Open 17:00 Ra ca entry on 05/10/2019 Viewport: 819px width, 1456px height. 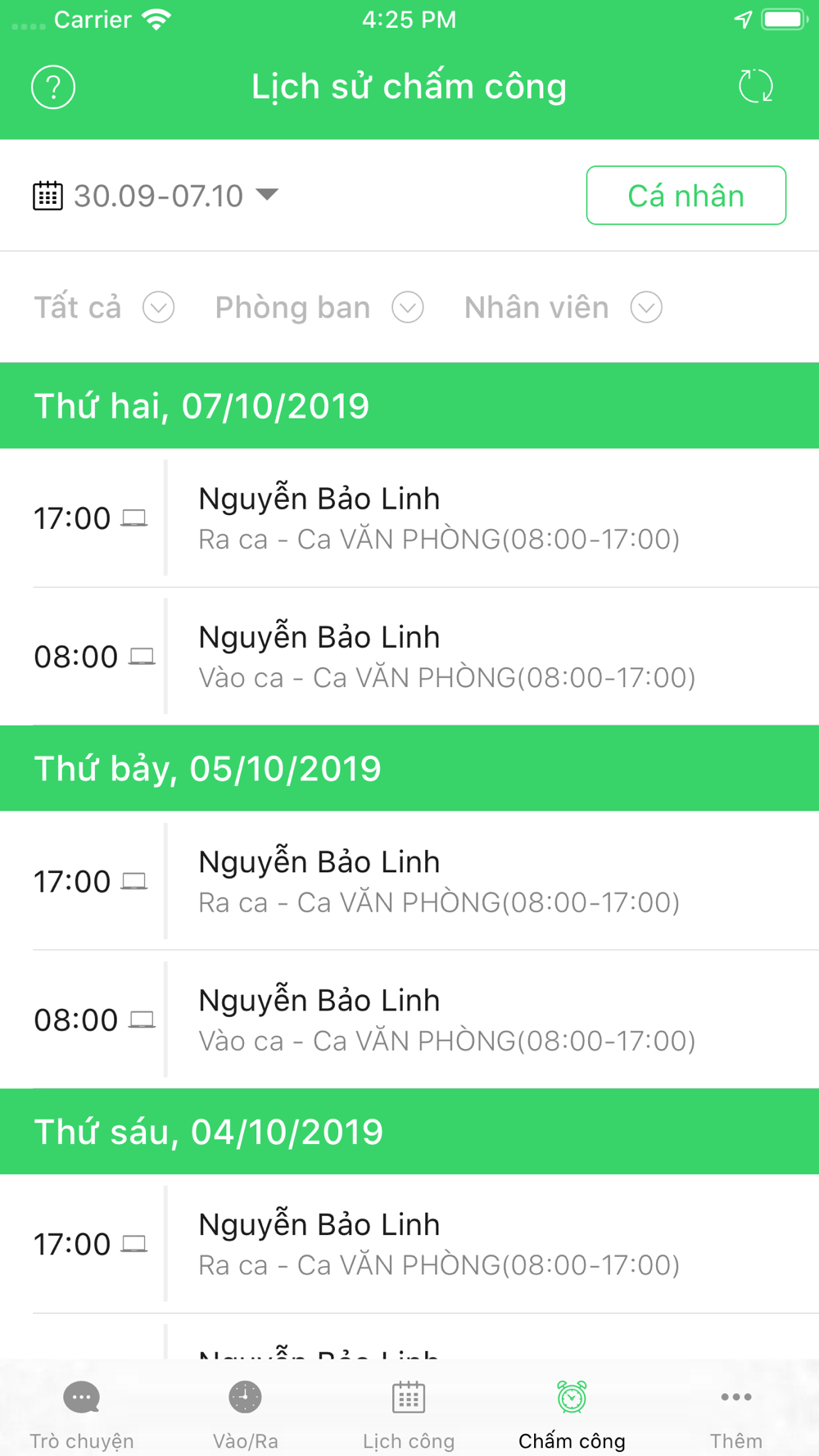coord(409,881)
